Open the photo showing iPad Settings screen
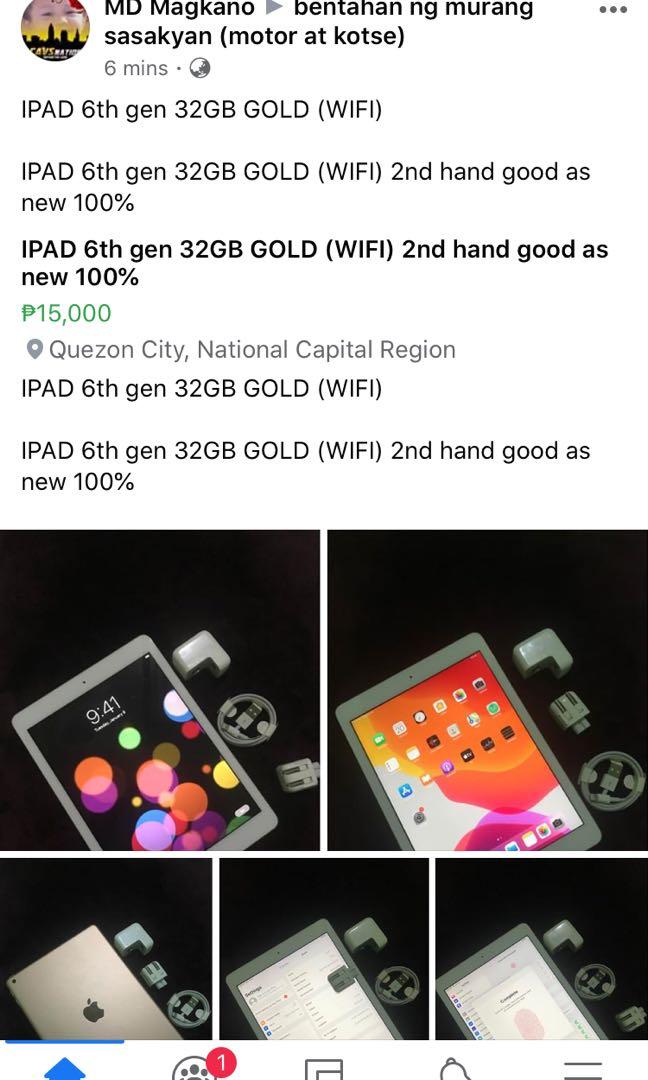Screen dimensions: 648x1080 [x=324, y=948]
